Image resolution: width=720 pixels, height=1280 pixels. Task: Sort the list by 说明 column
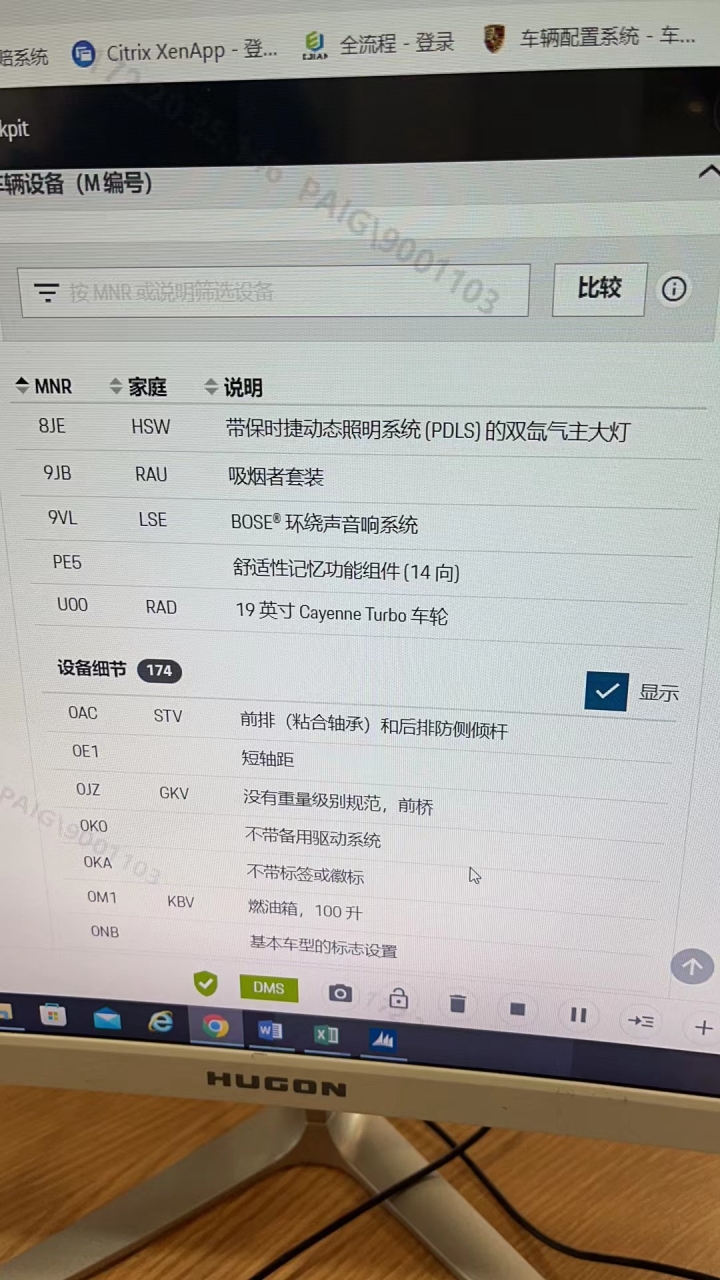point(233,388)
